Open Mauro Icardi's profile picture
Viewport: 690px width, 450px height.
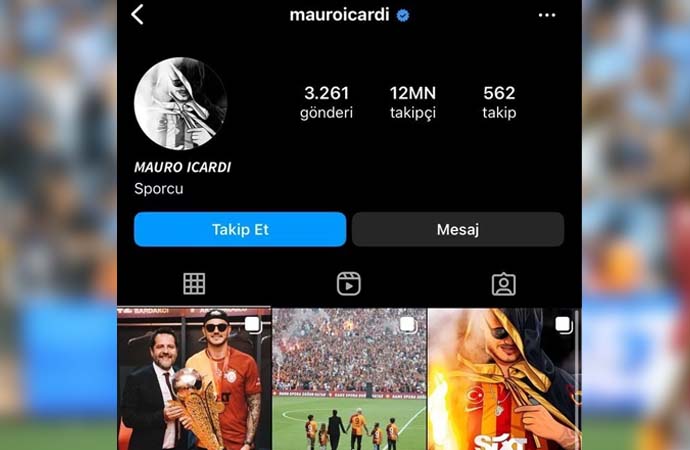pos(180,103)
